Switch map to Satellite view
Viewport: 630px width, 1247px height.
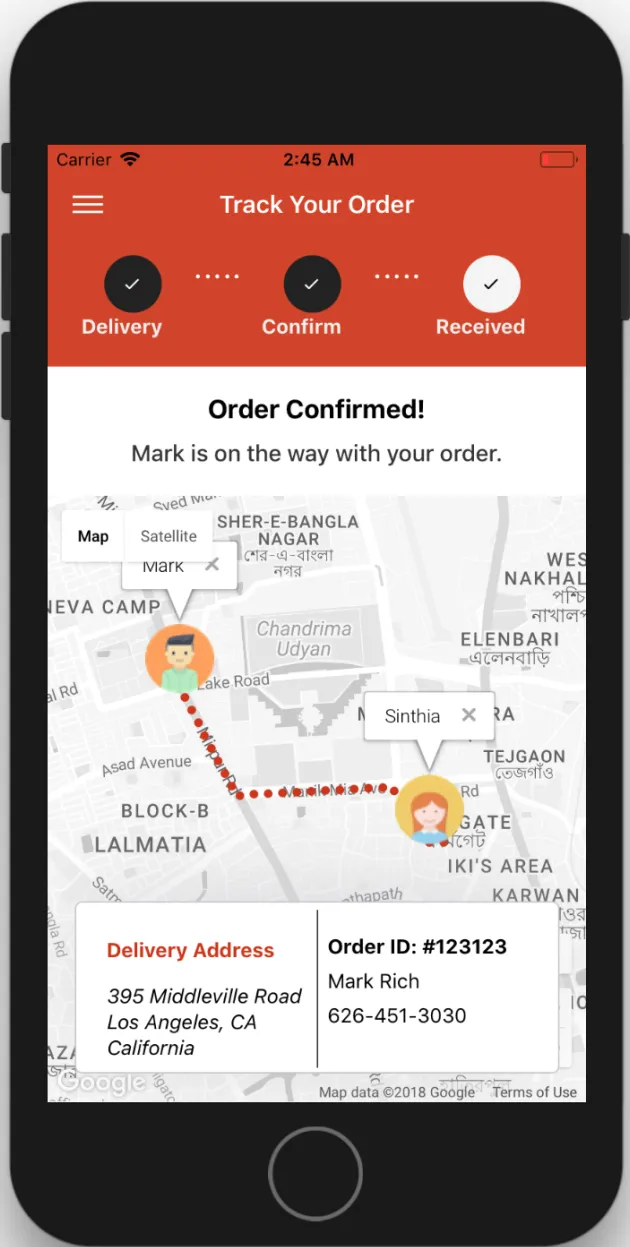pos(168,536)
